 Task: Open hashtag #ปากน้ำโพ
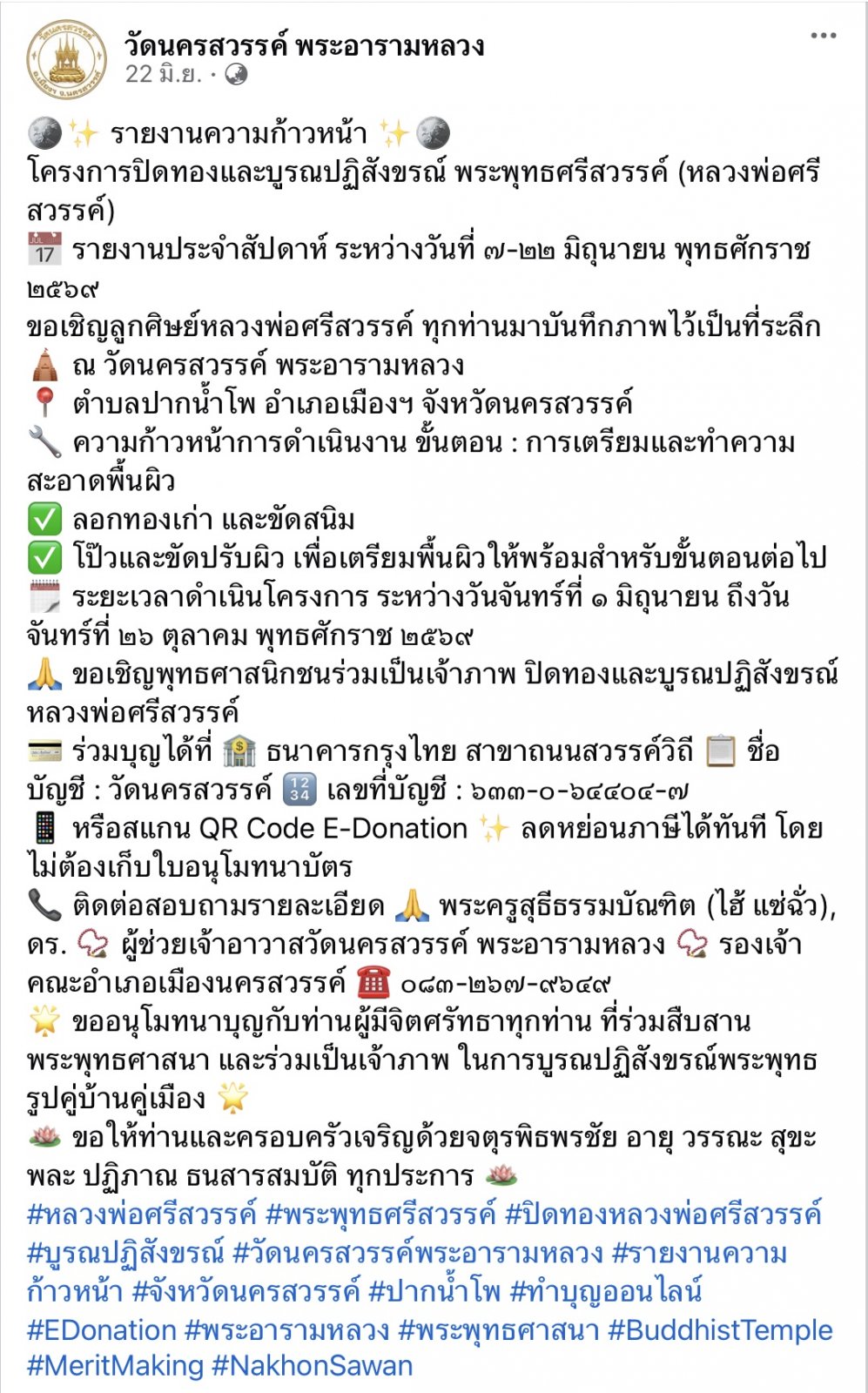(434, 1290)
